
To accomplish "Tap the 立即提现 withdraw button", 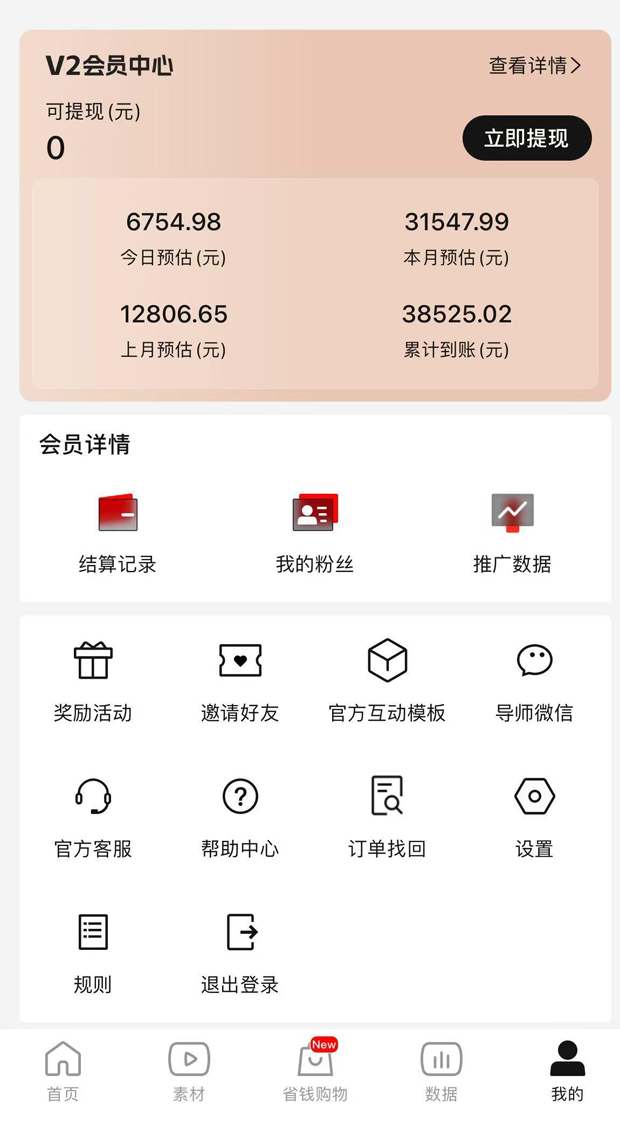I will (526, 138).
